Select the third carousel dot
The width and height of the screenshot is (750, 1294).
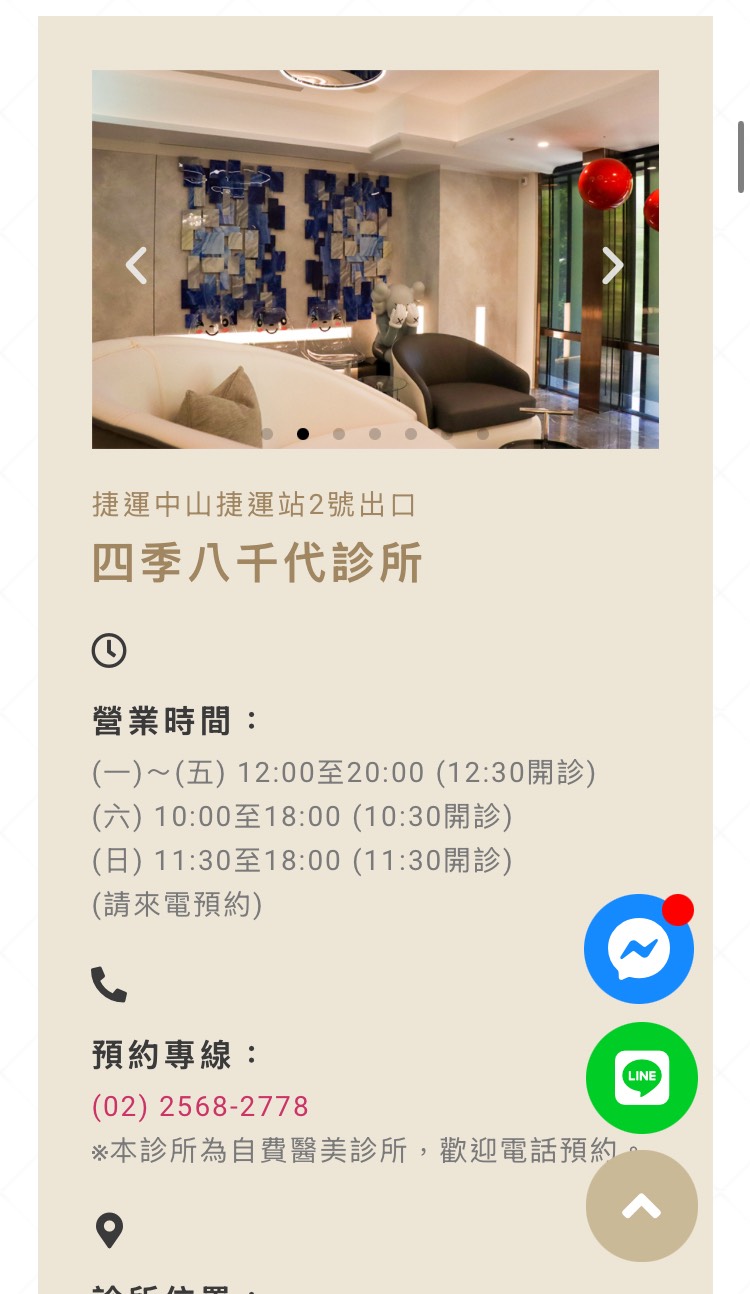tap(339, 434)
